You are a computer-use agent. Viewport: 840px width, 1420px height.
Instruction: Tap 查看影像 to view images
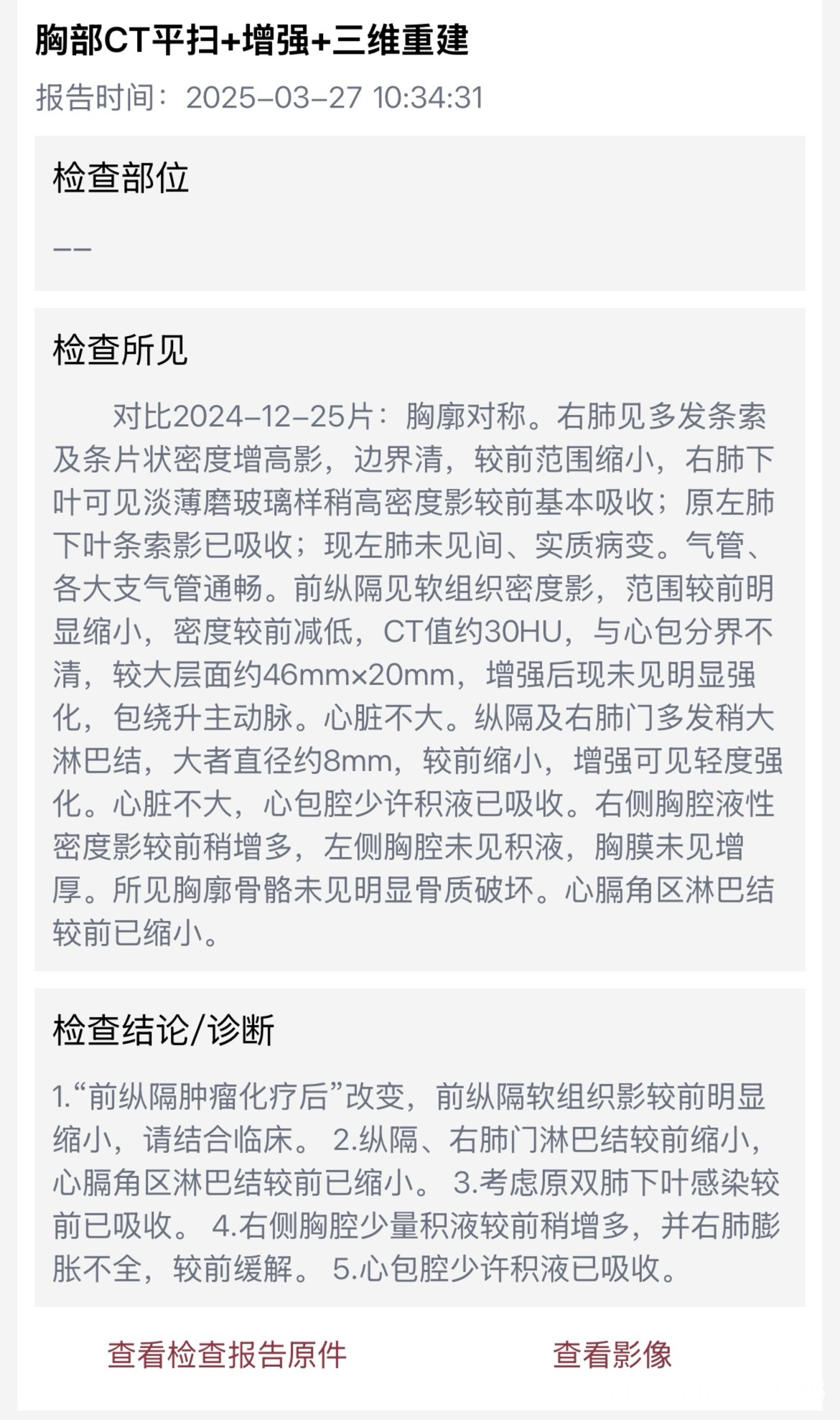(612, 1355)
